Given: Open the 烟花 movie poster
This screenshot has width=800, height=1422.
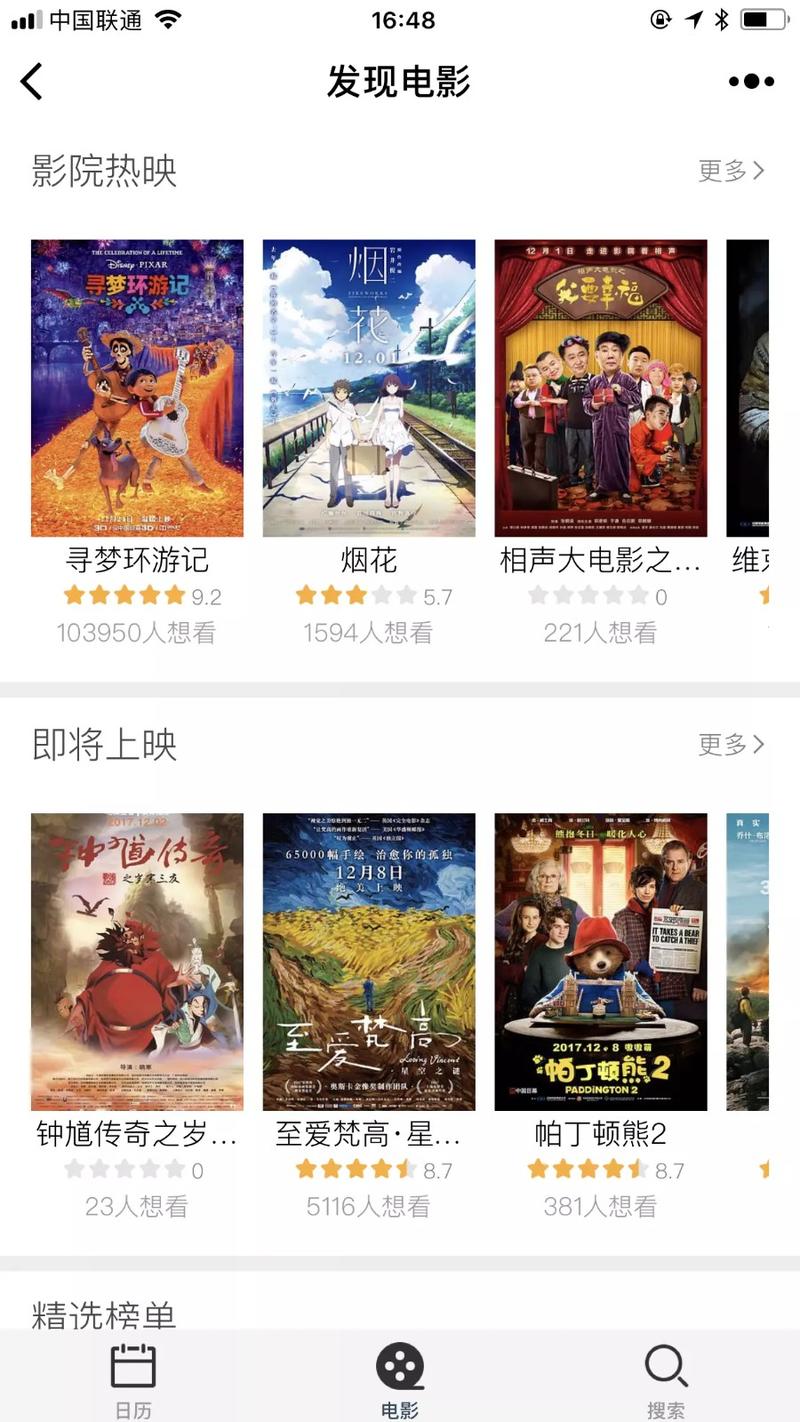Looking at the screenshot, I should pyautogui.click(x=369, y=388).
